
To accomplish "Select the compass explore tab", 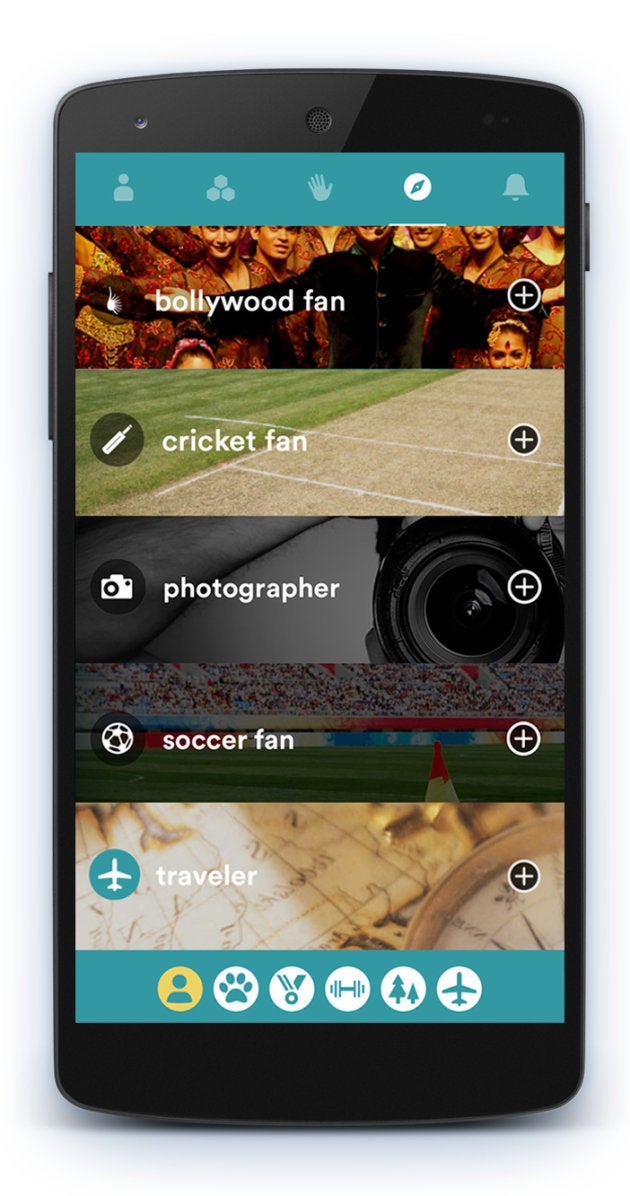I will pyautogui.click(x=417, y=188).
